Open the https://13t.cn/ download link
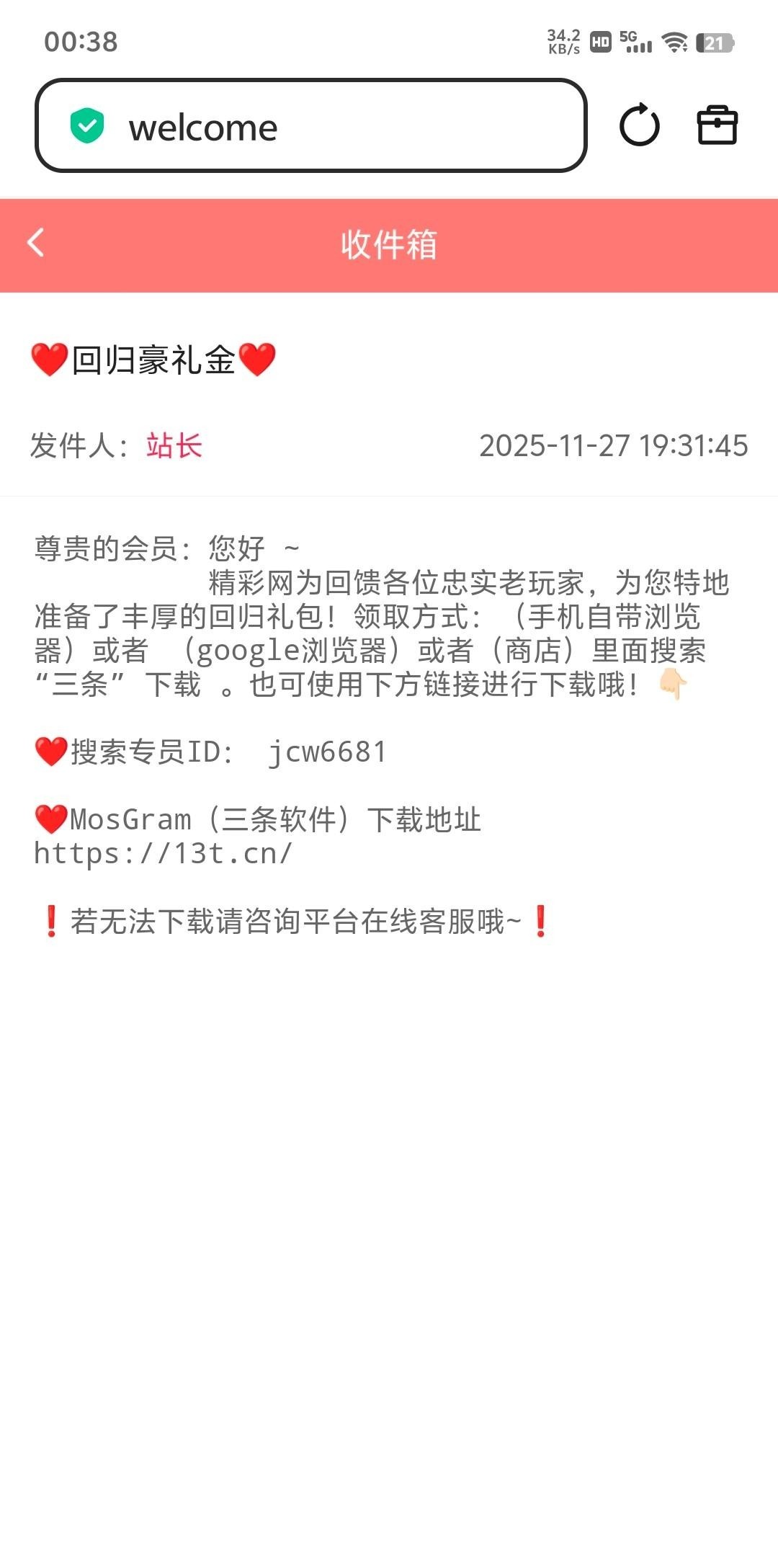 tap(164, 854)
